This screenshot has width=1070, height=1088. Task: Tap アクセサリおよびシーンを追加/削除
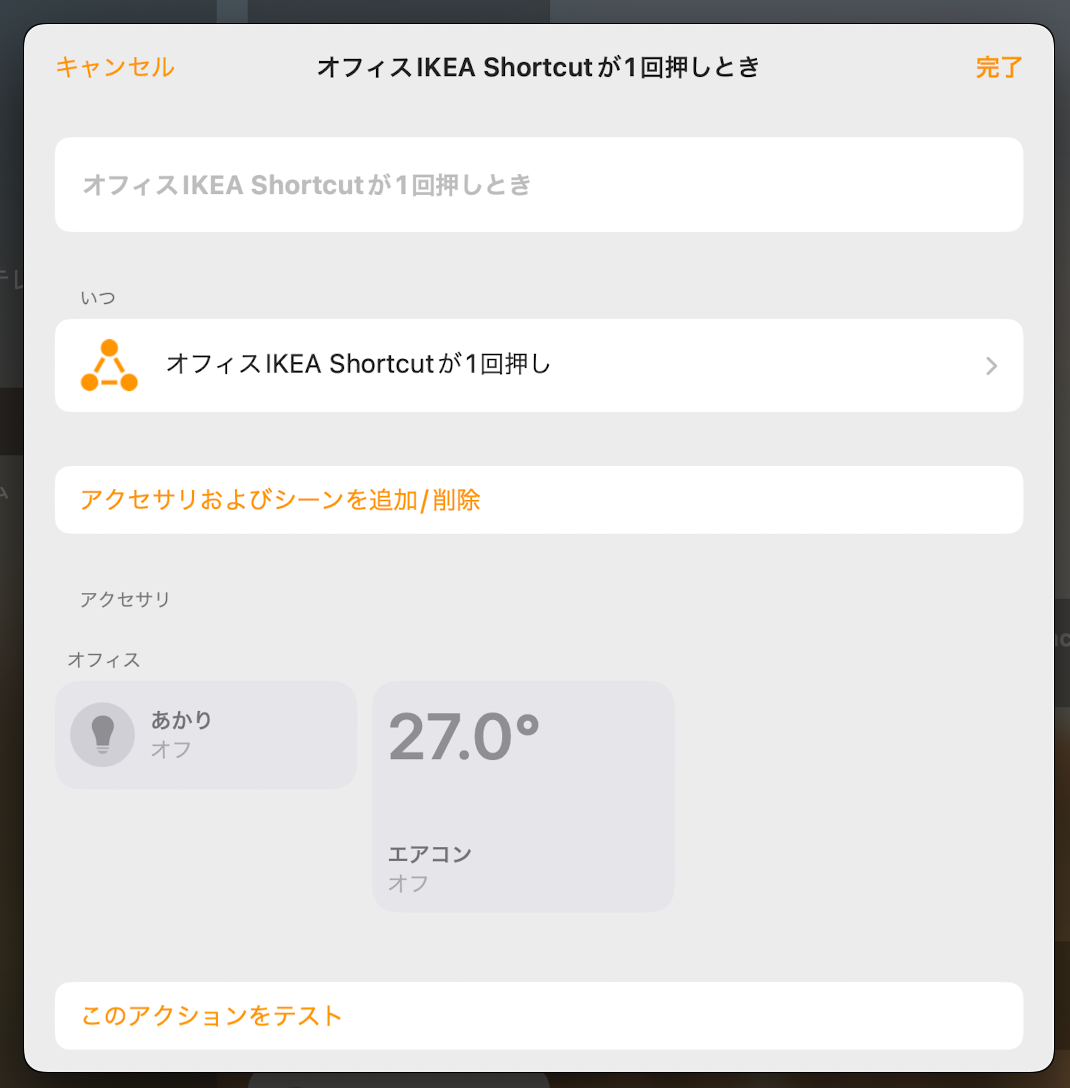coord(281,500)
